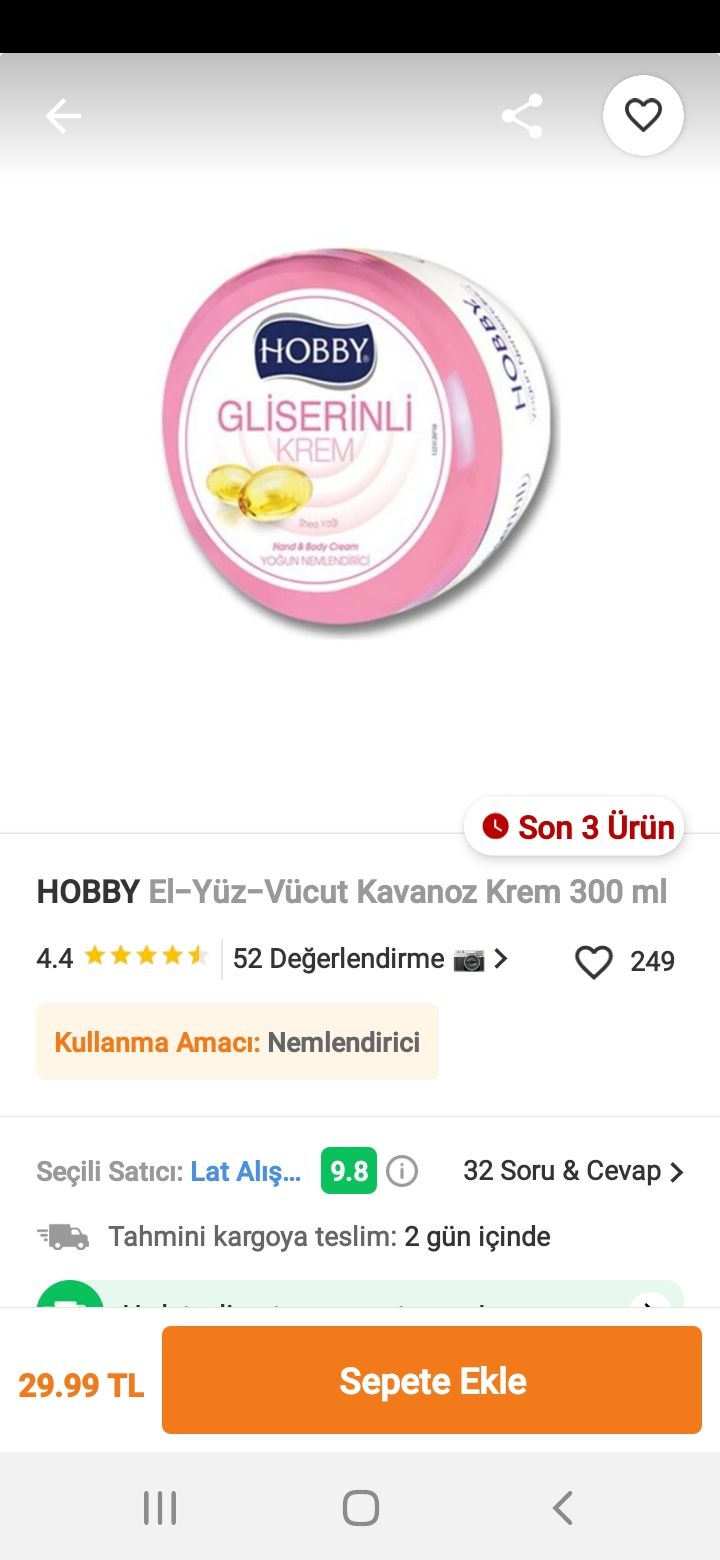Screen dimensions: 720x1560
Task: Go back using the top-left arrow
Action: 63,116
